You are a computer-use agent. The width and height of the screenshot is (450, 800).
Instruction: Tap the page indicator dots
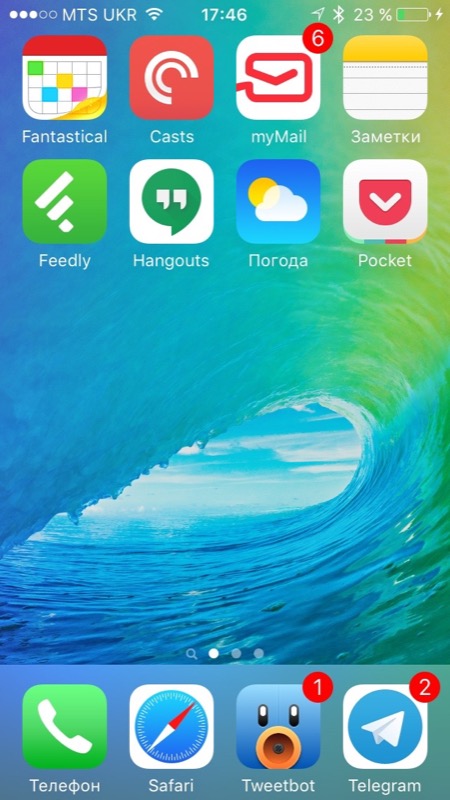(225, 653)
